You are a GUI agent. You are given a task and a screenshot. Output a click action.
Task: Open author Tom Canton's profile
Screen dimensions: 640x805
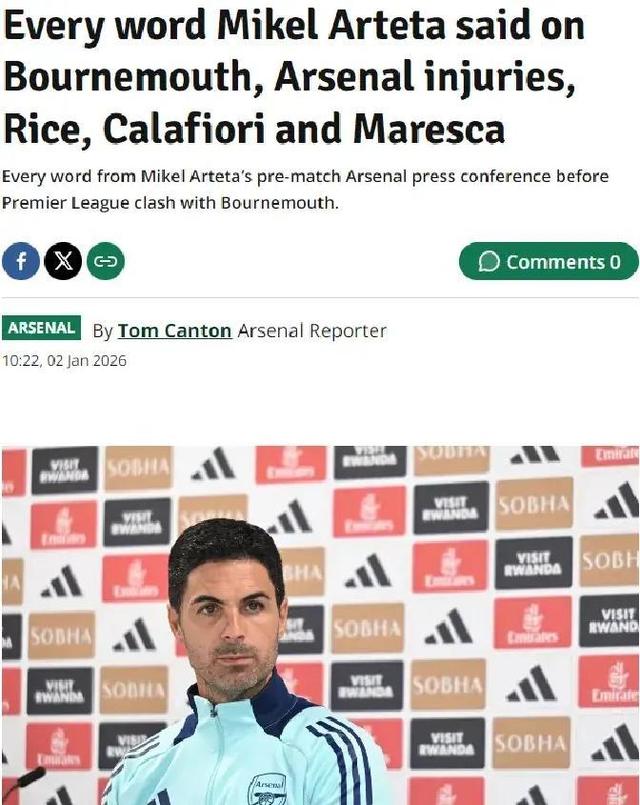[174, 330]
